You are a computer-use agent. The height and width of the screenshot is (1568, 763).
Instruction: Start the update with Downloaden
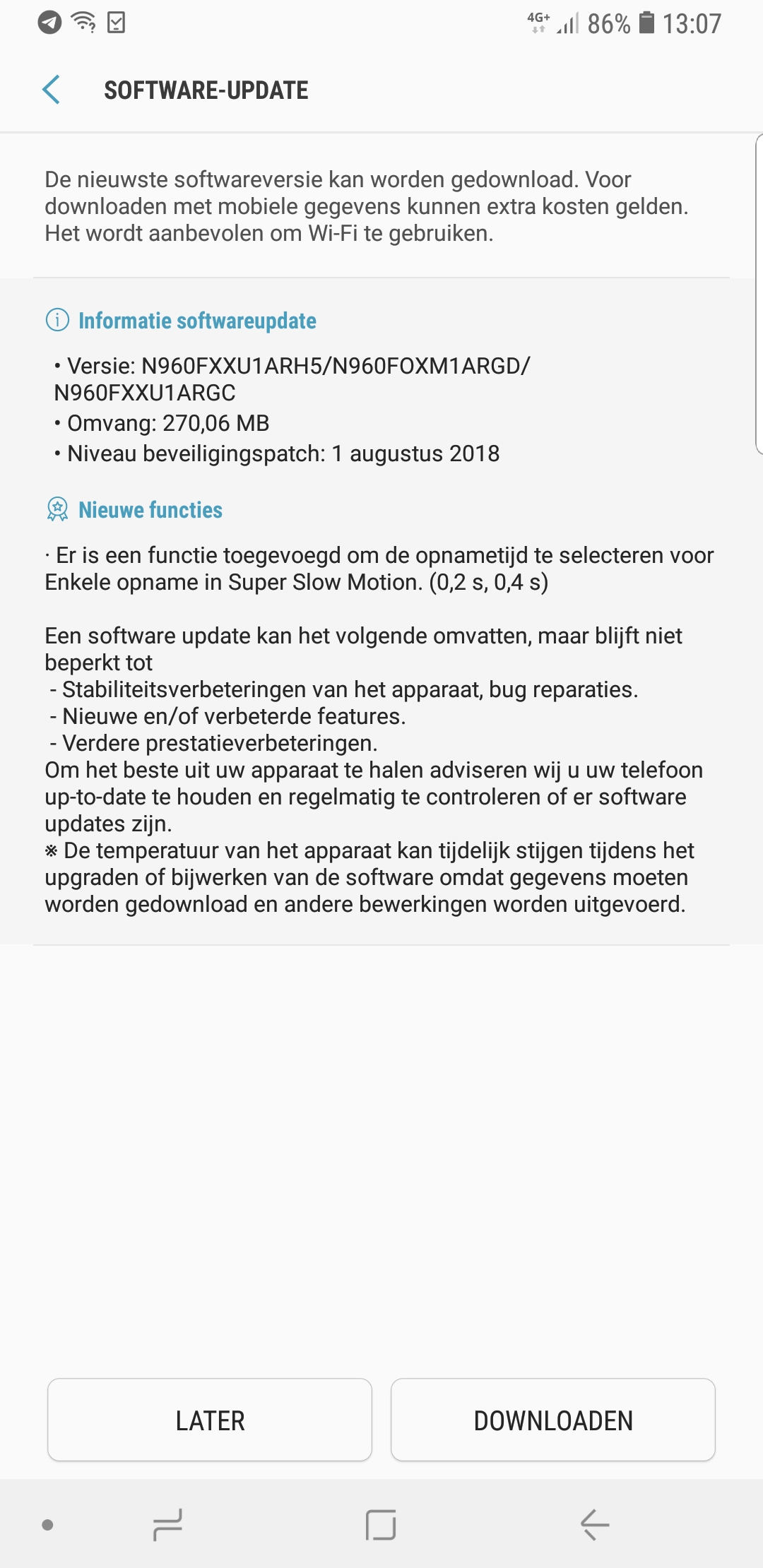pyautogui.click(x=553, y=1420)
